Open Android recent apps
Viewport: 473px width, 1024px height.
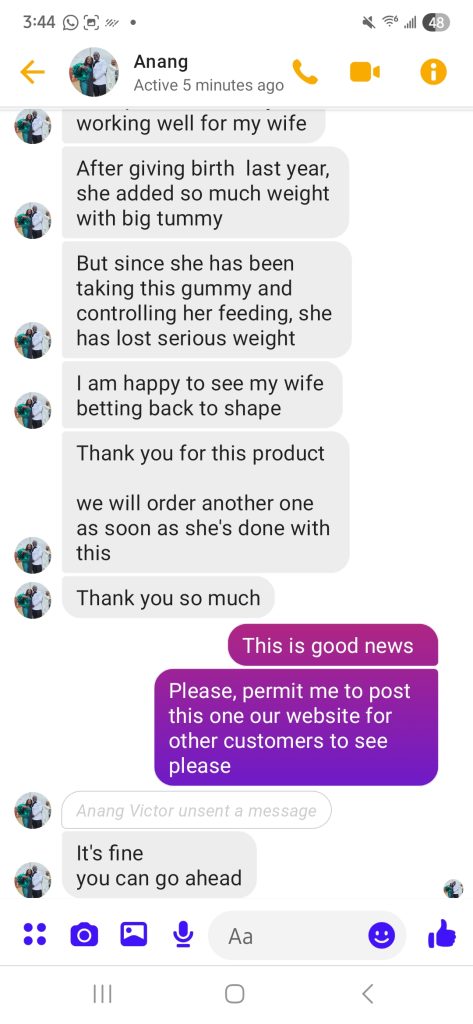click(103, 994)
